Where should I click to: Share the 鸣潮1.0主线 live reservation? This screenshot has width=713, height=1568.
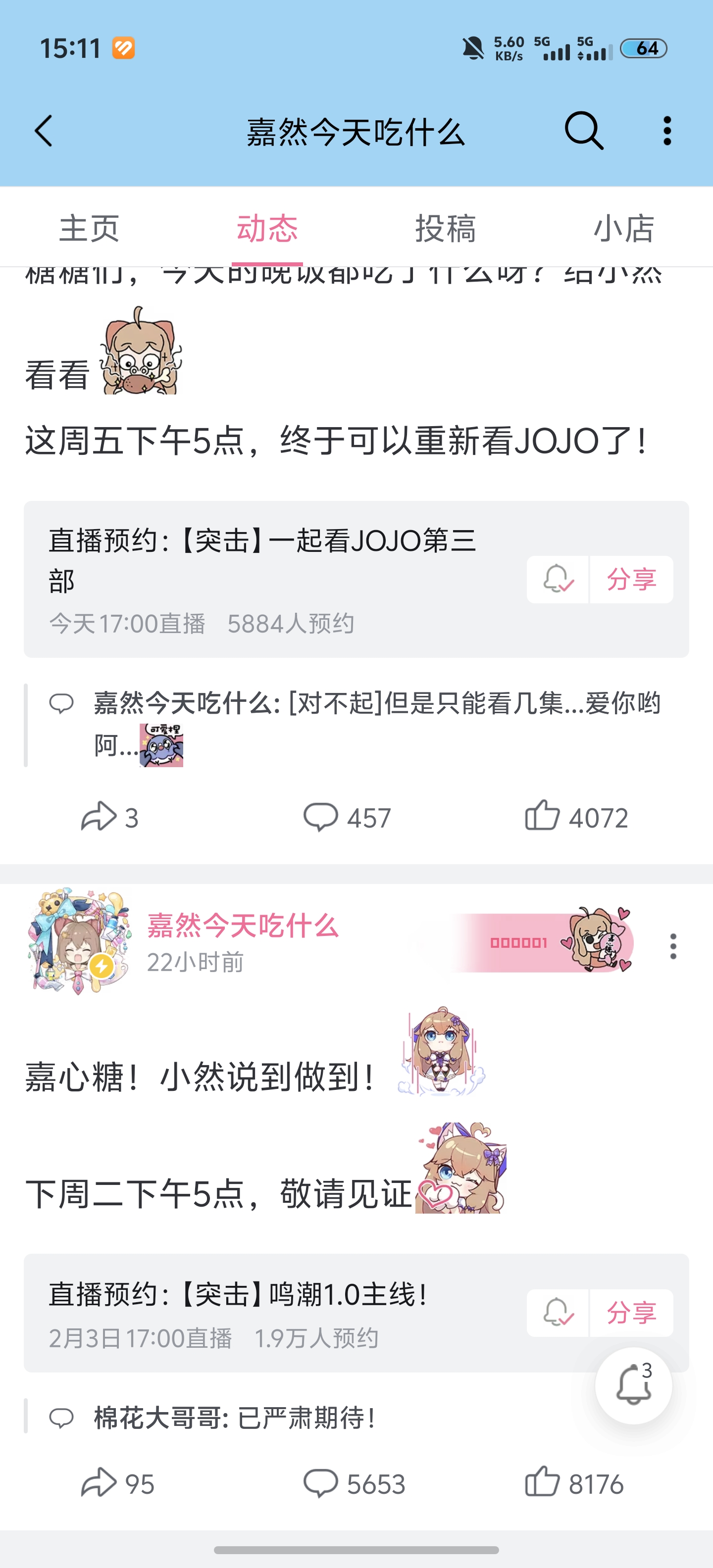tap(631, 1312)
